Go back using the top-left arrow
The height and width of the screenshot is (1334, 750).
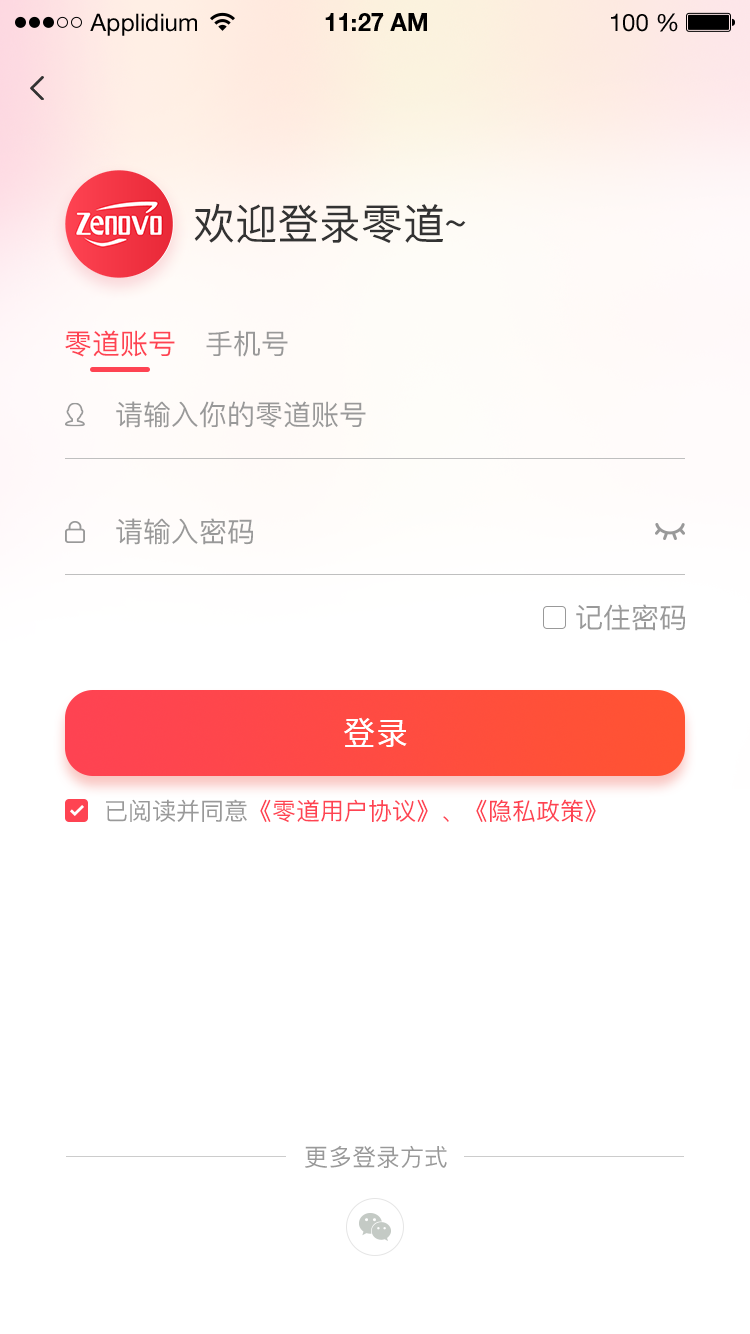pos(37,88)
